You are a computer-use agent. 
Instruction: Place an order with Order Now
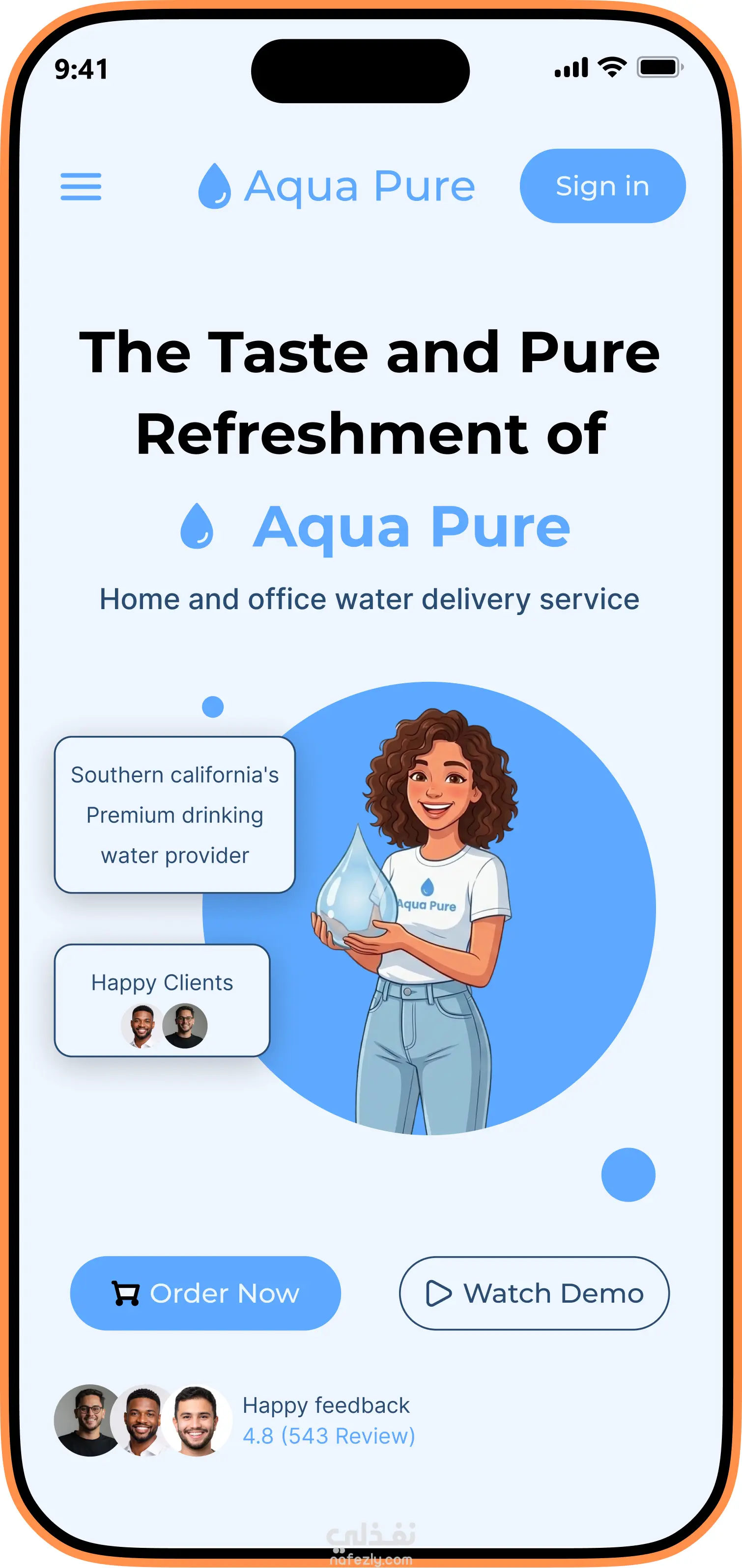206,1293
